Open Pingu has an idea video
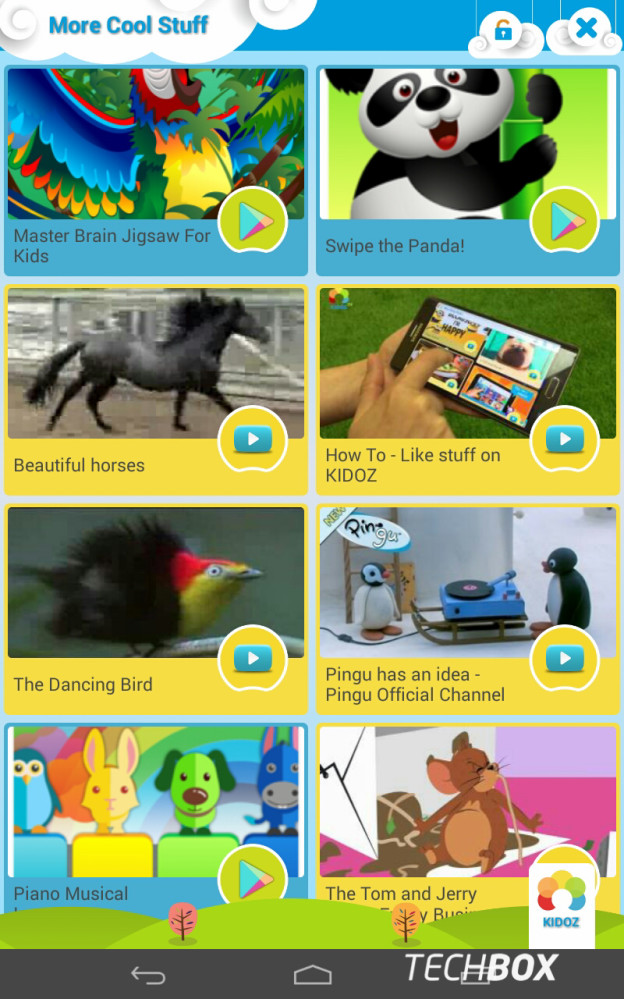624x999 pixels. point(468,608)
